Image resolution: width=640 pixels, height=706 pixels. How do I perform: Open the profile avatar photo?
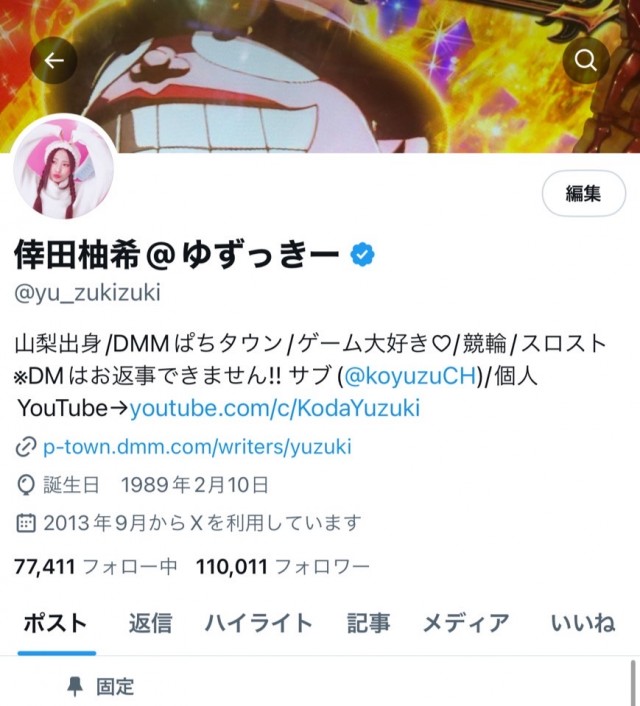(x=63, y=174)
